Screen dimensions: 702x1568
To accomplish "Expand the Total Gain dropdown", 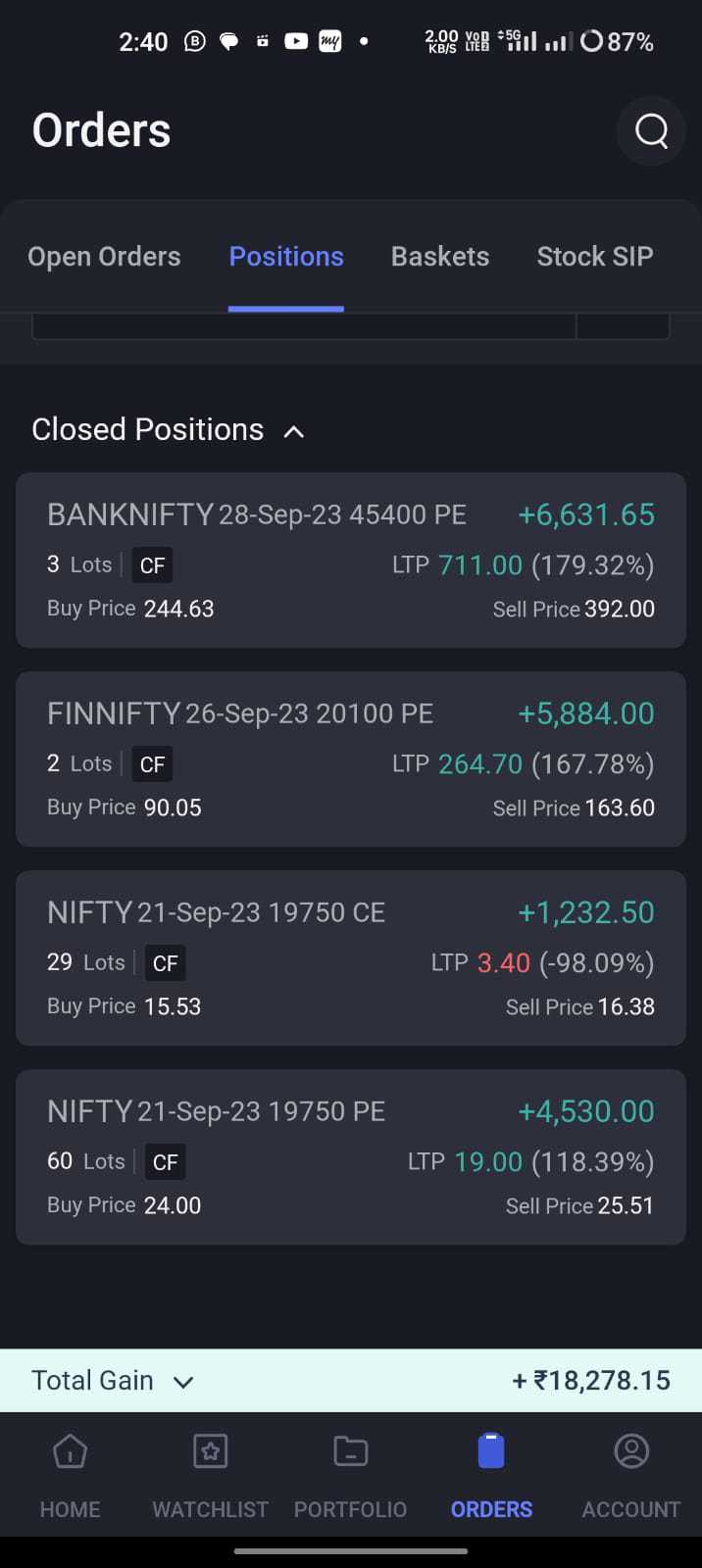I will point(183,1382).
